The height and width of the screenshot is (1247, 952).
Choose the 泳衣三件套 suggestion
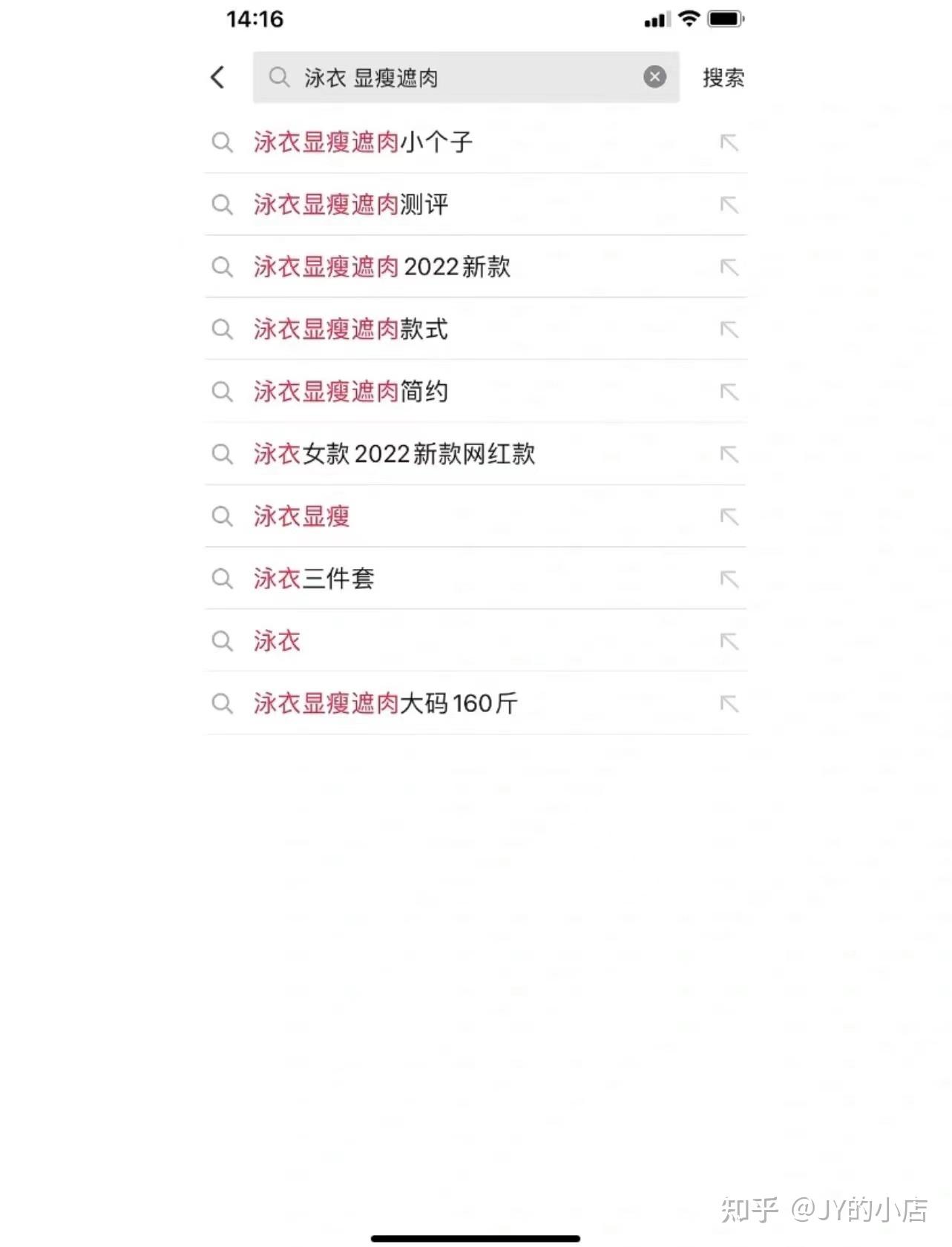click(x=314, y=579)
